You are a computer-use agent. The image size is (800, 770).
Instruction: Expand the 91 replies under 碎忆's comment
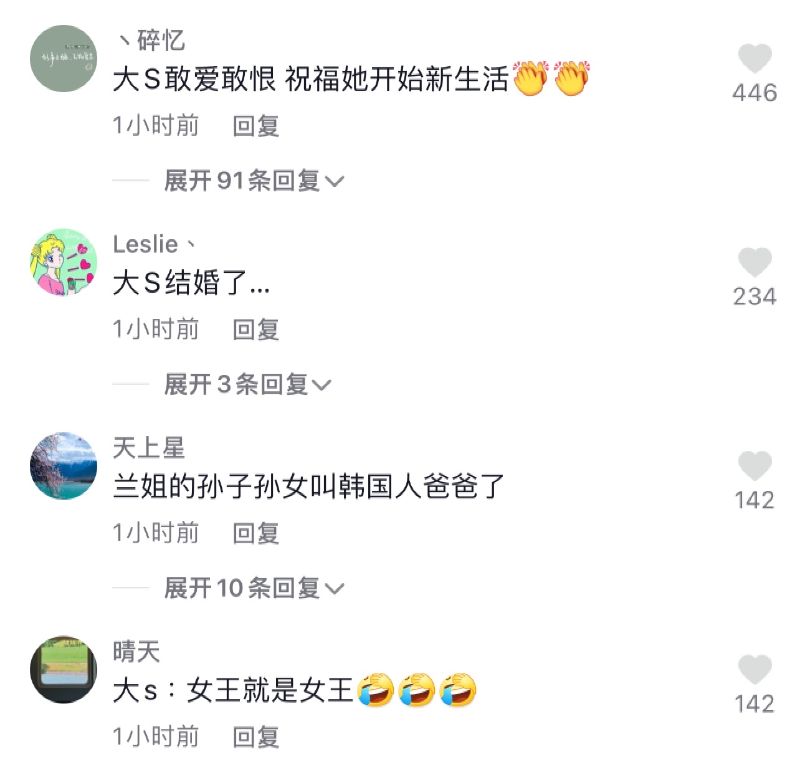coord(254,181)
